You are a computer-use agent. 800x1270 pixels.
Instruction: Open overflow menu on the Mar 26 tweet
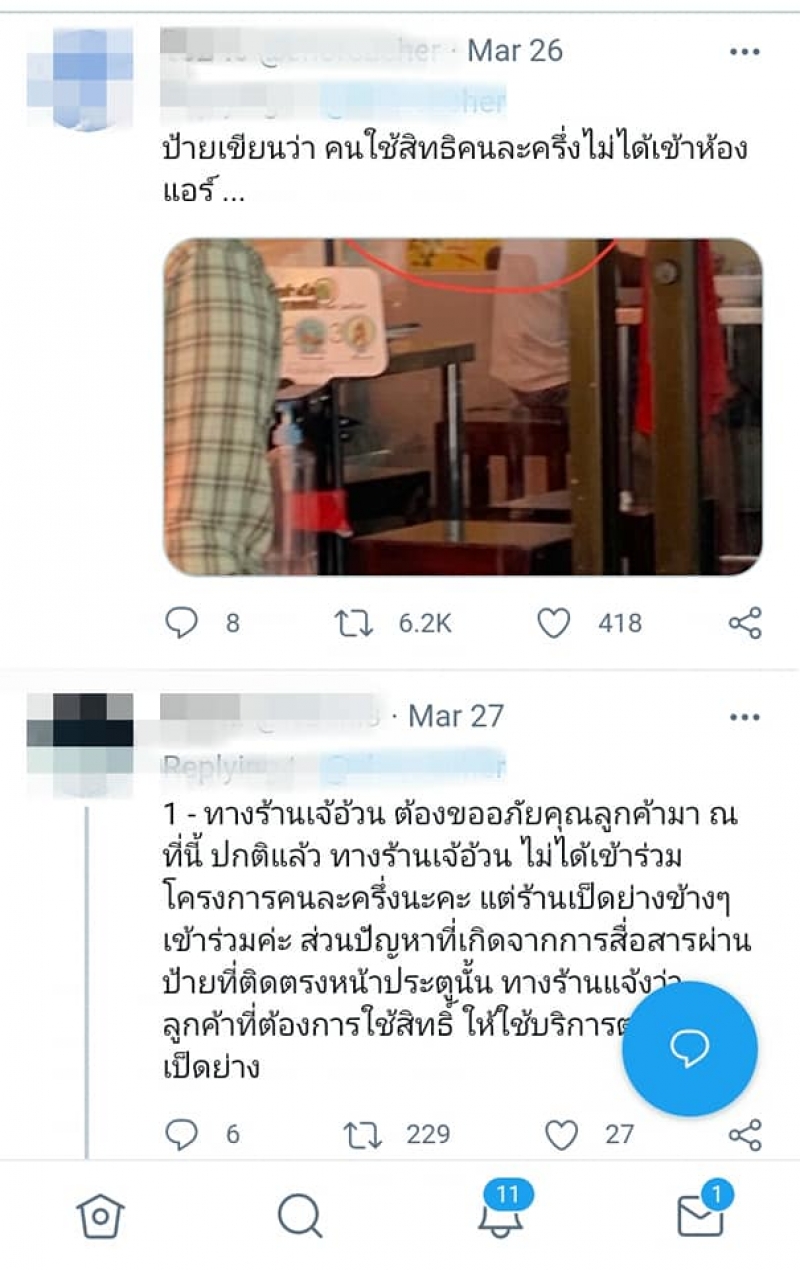coord(744,52)
